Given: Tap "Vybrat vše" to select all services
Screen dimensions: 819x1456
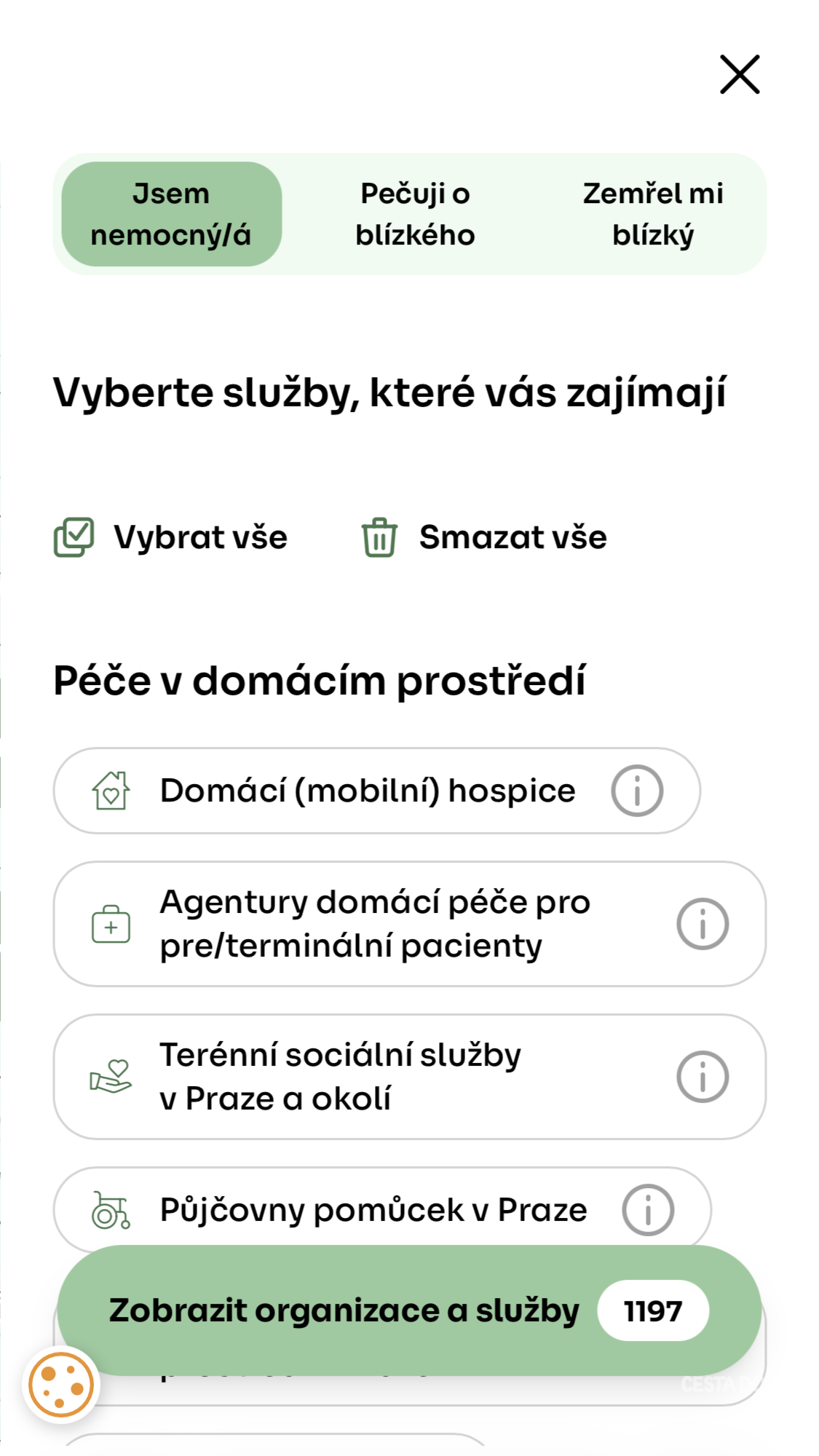Looking at the screenshot, I should pyautogui.click(x=172, y=537).
